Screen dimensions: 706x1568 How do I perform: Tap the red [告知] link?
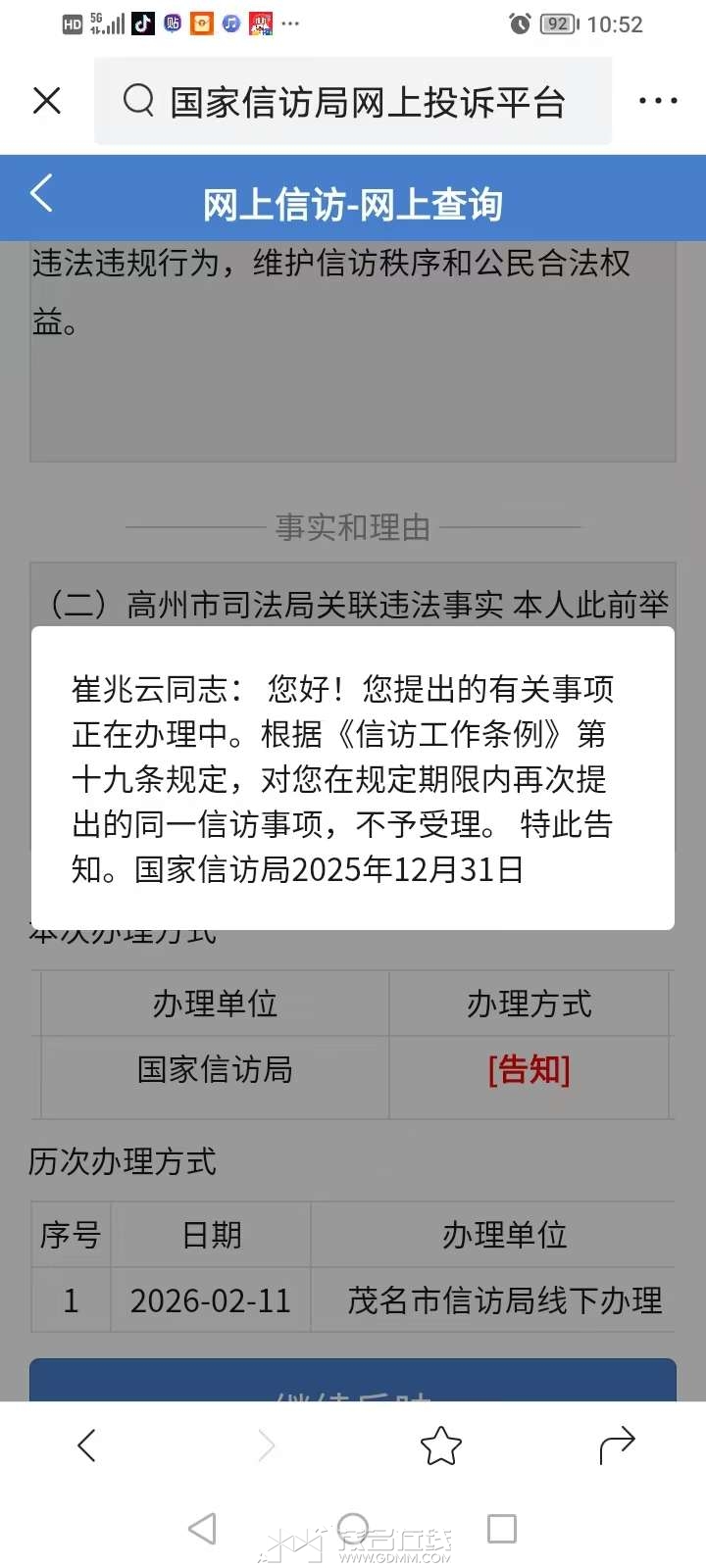click(529, 1070)
